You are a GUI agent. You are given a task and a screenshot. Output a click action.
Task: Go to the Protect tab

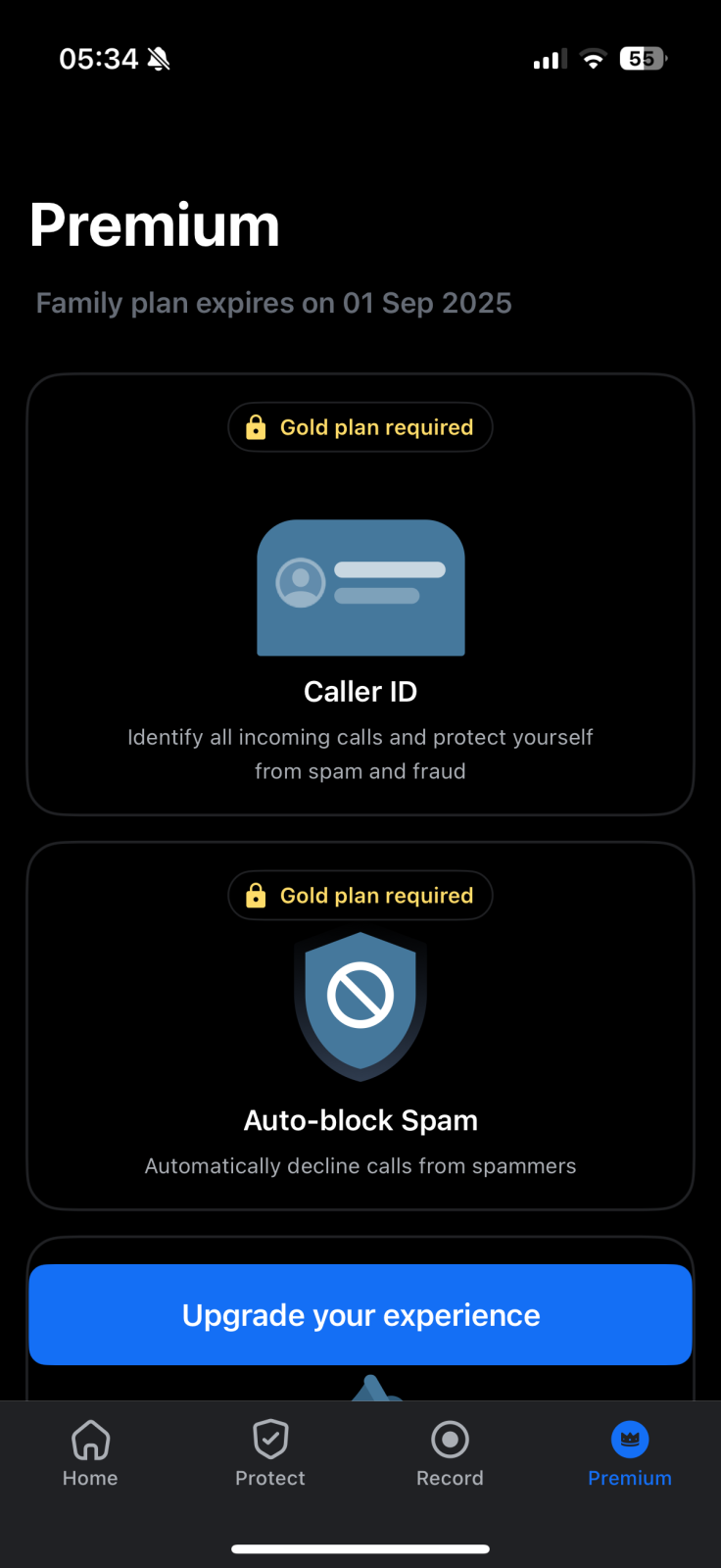click(270, 1454)
